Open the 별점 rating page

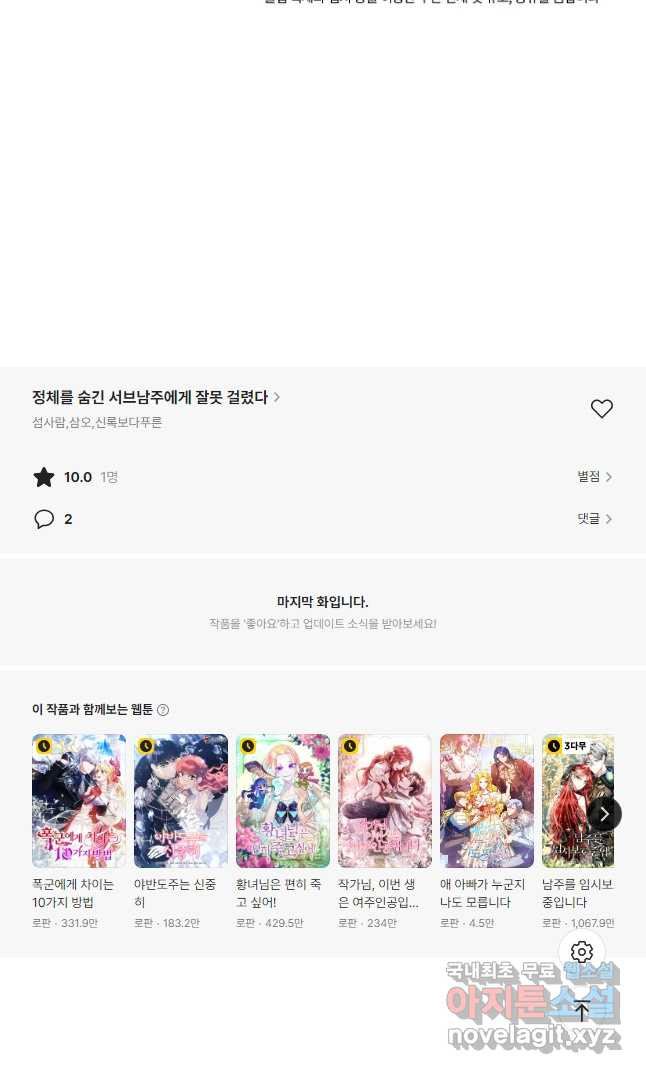click(x=595, y=477)
